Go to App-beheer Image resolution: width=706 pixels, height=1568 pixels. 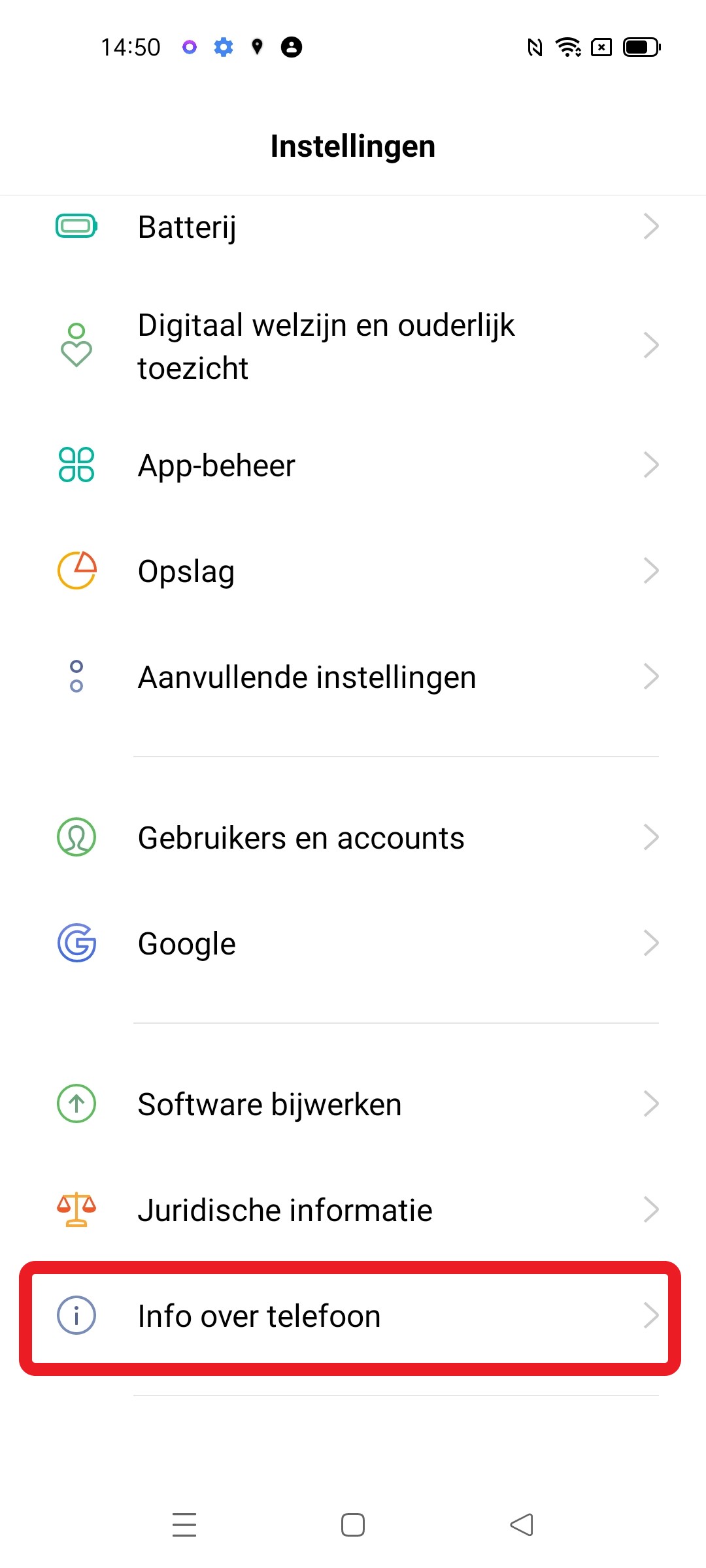353,465
